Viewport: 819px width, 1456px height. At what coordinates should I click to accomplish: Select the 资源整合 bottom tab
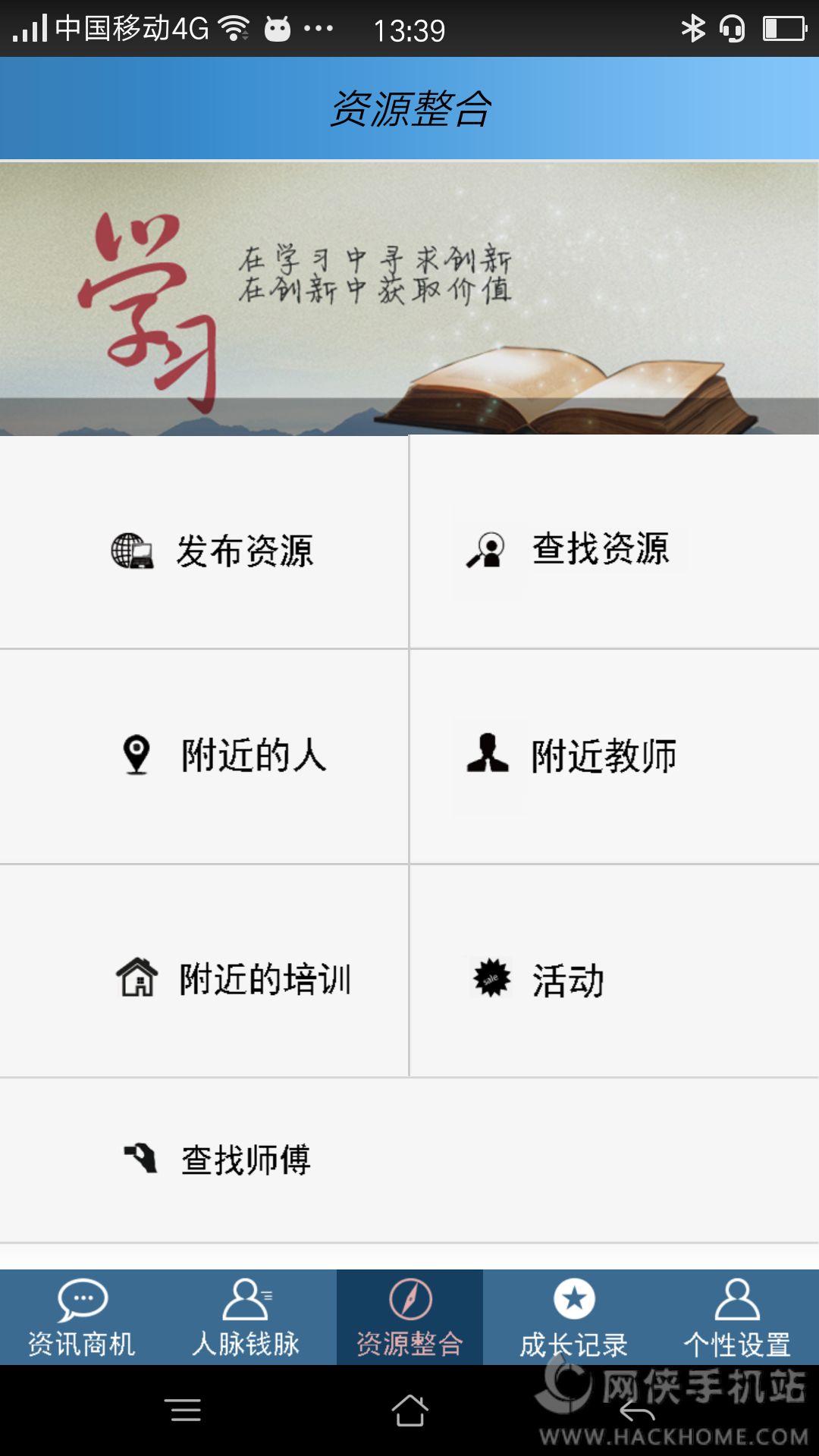[409, 1318]
